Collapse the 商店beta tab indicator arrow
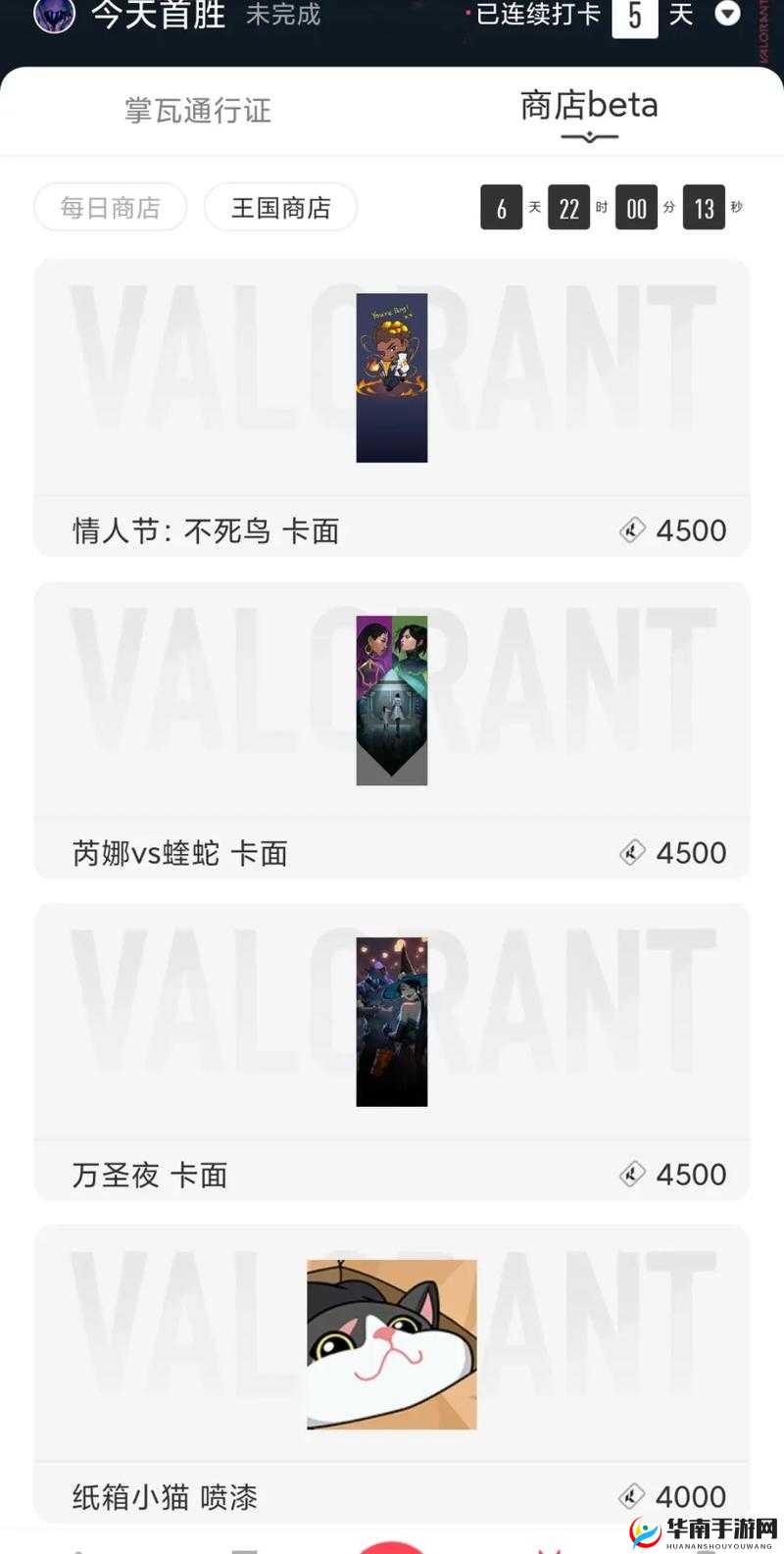This screenshot has height=1554, width=784. (586, 139)
